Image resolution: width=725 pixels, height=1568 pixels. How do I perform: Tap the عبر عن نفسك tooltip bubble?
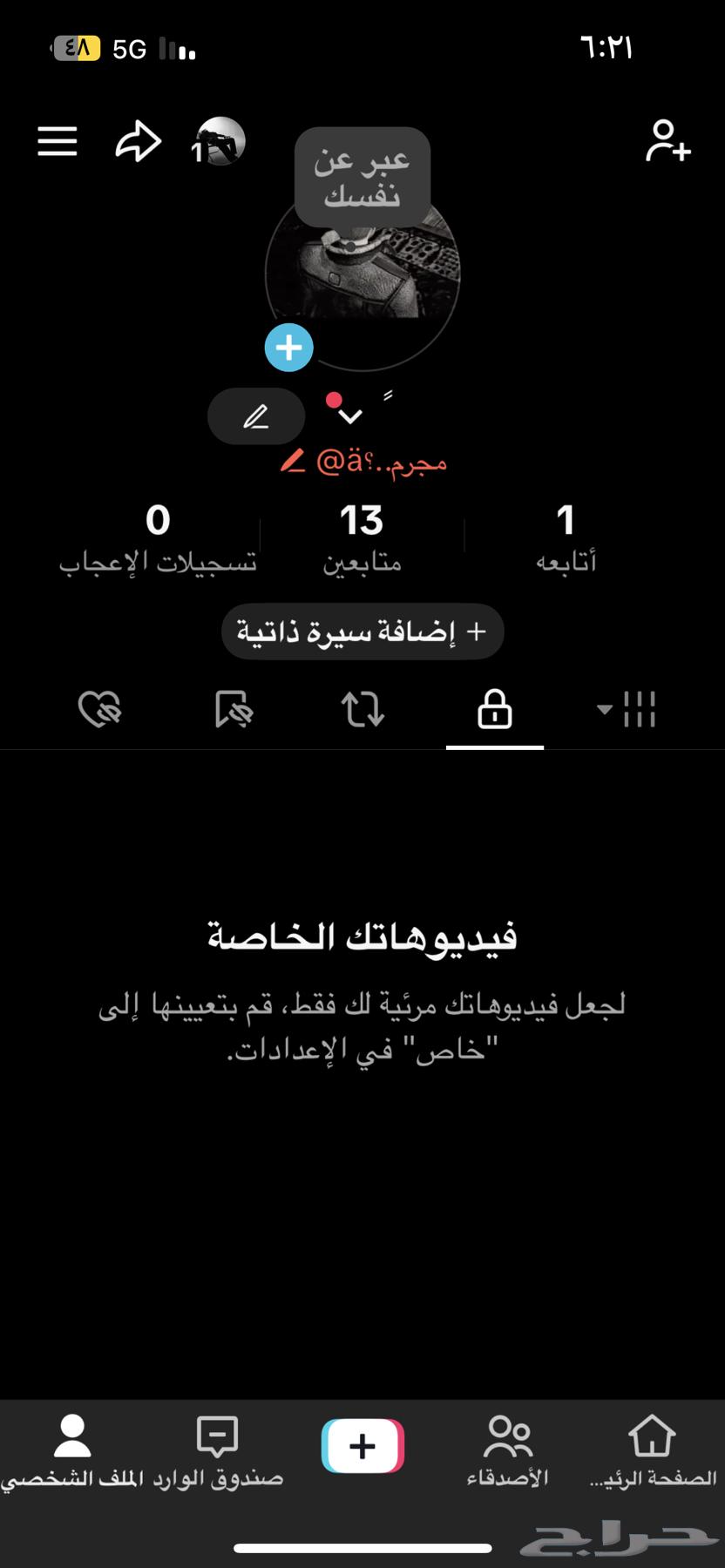click(362, 174)
